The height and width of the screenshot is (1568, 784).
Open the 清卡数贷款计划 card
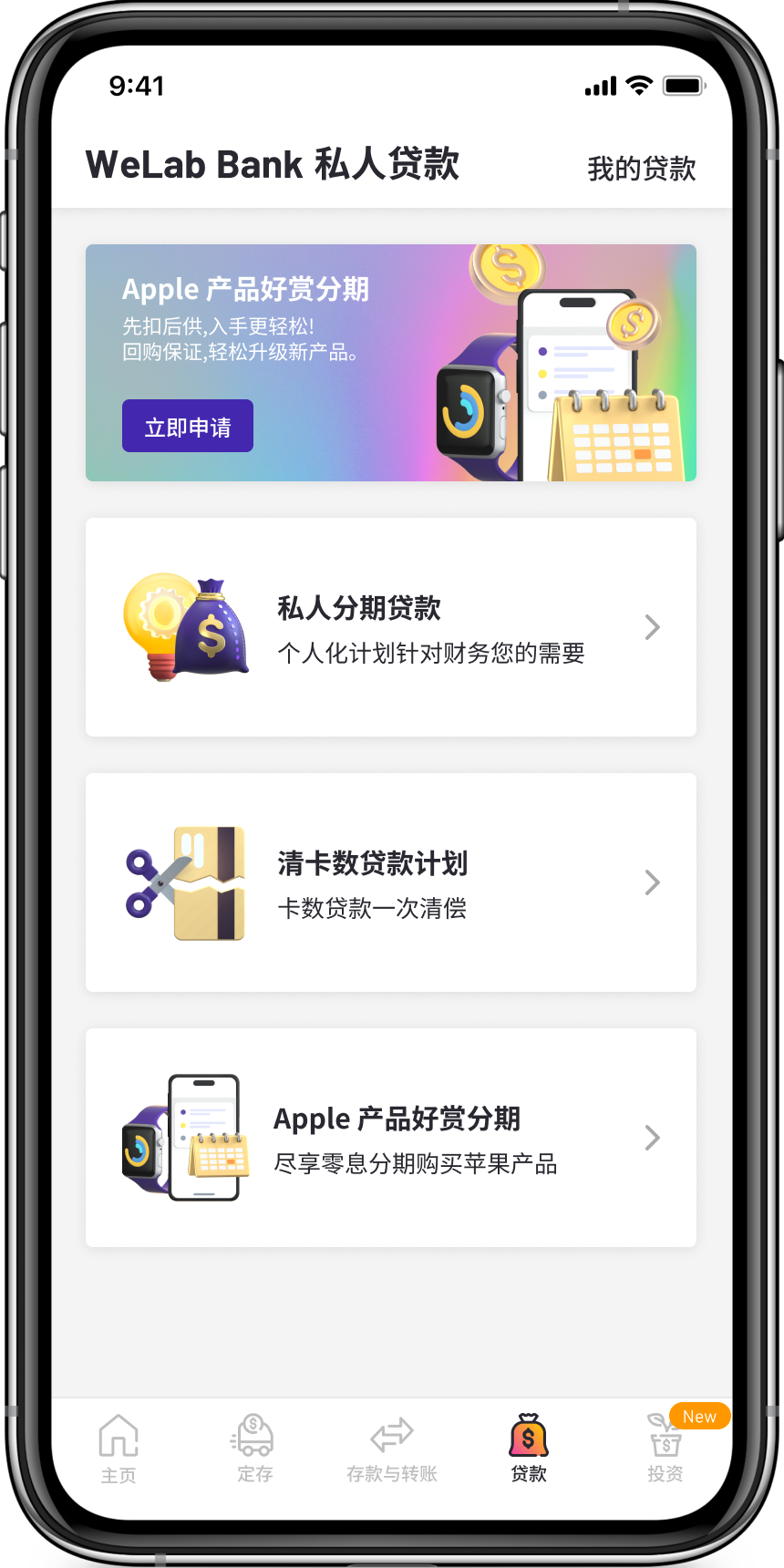point(391,882)
